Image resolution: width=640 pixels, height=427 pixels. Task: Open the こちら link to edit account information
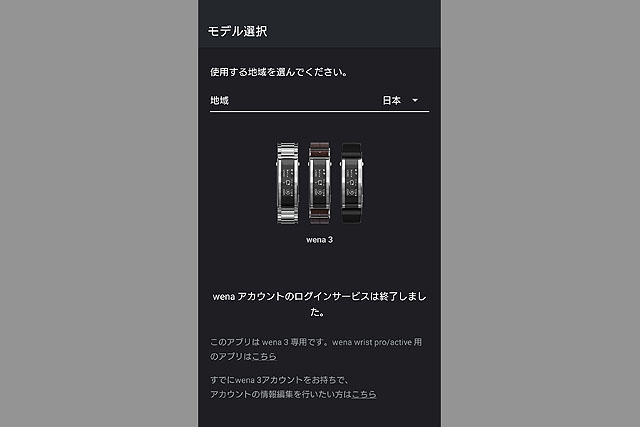click(364, 395)
